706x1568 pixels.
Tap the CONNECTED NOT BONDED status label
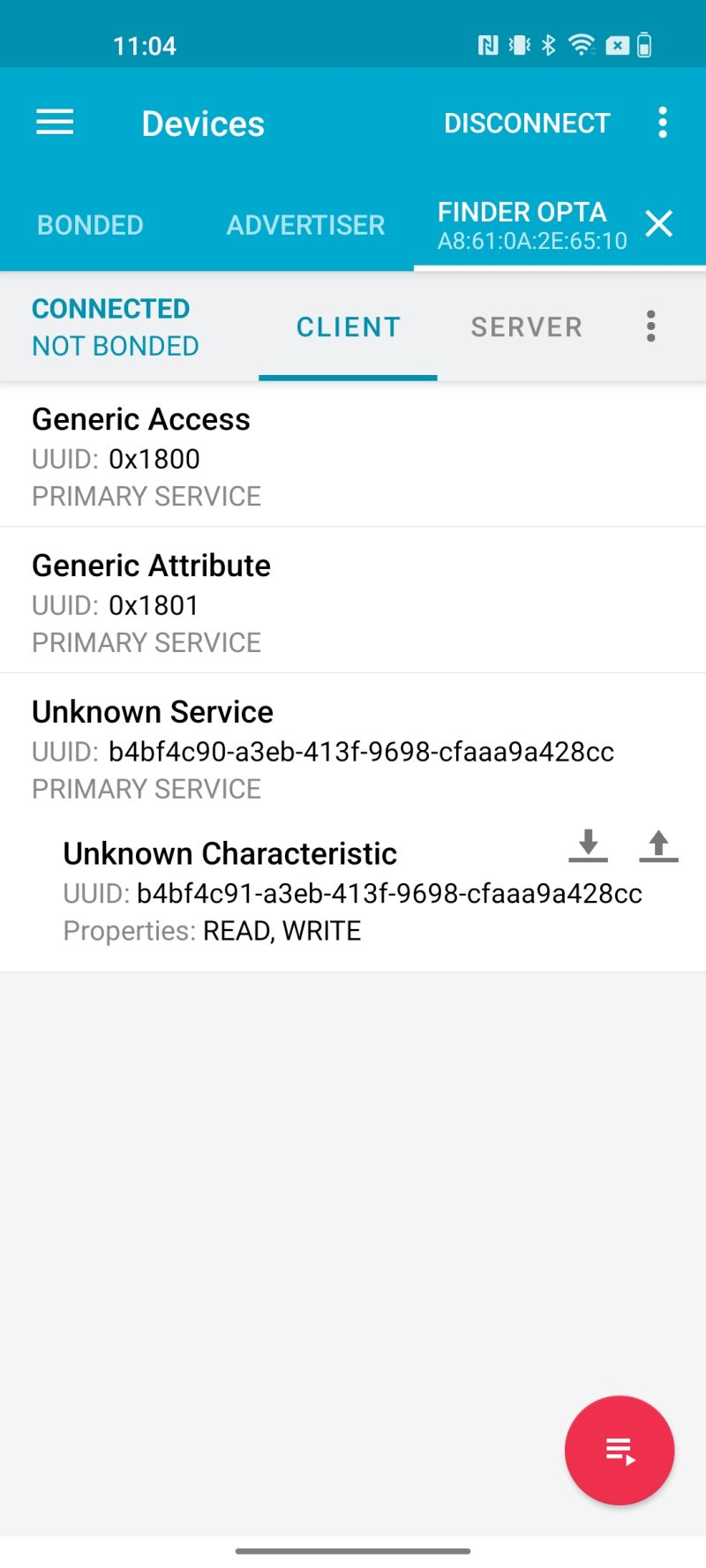110,326
